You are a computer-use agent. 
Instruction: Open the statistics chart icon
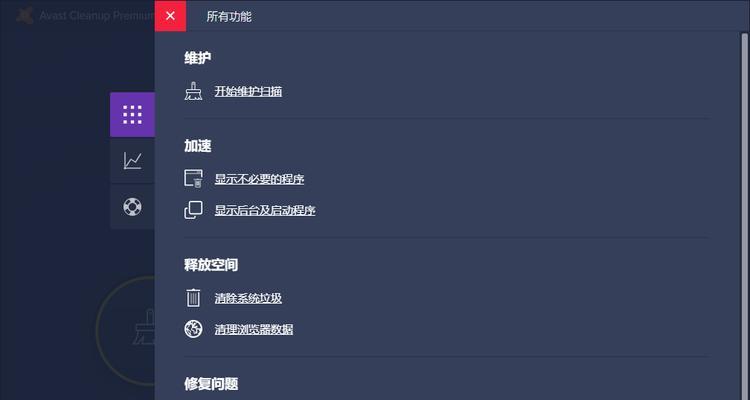(132, 160)
